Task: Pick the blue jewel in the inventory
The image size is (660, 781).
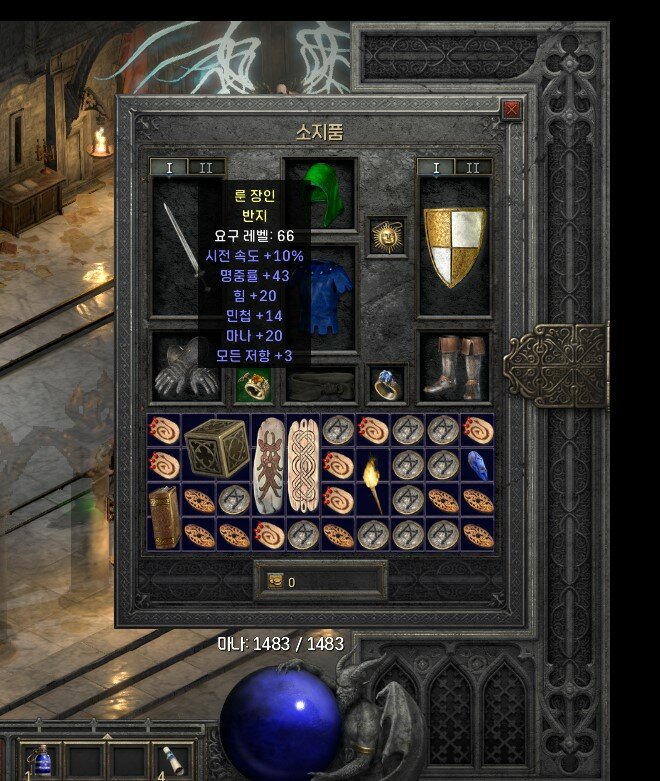Action: coord(478,465)
